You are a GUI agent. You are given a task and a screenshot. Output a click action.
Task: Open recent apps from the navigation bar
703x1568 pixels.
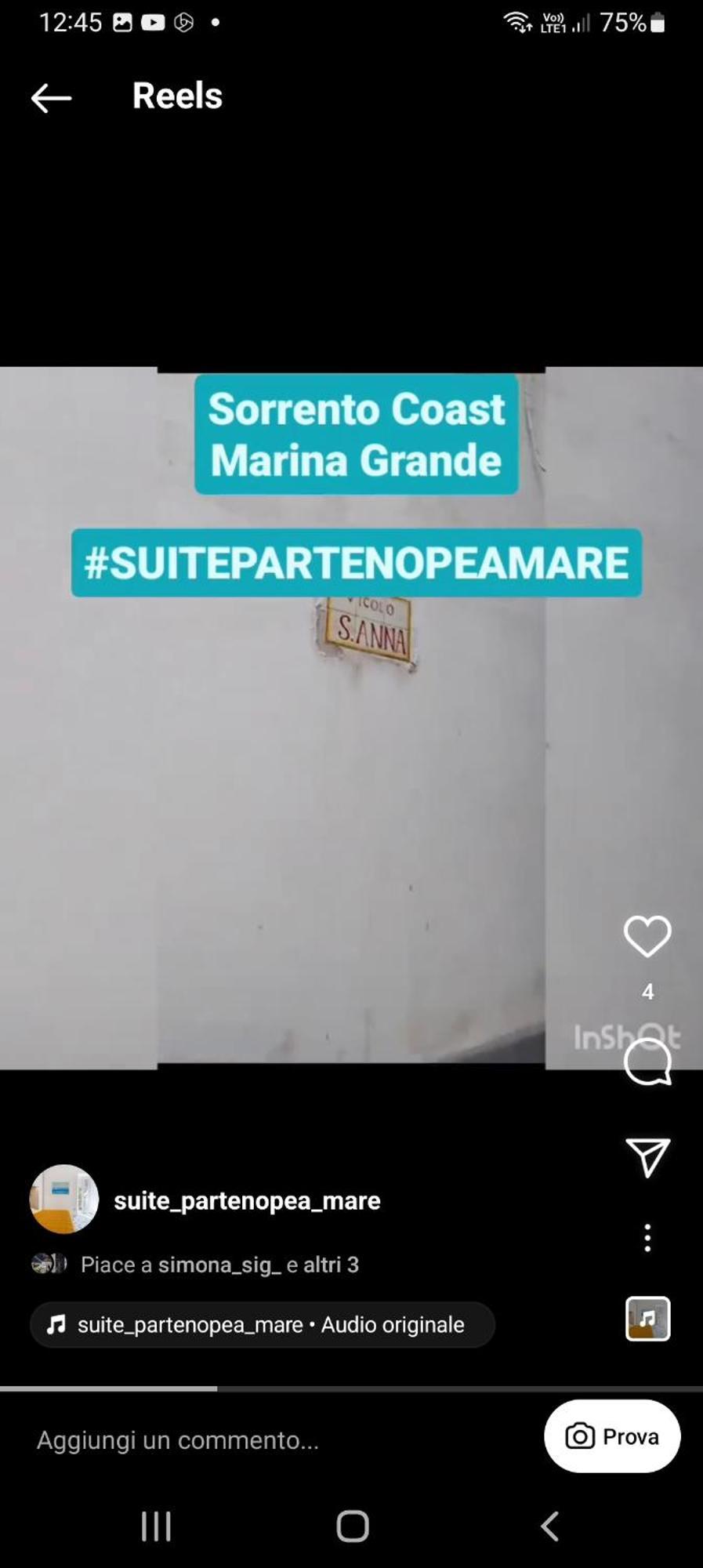156,1526
